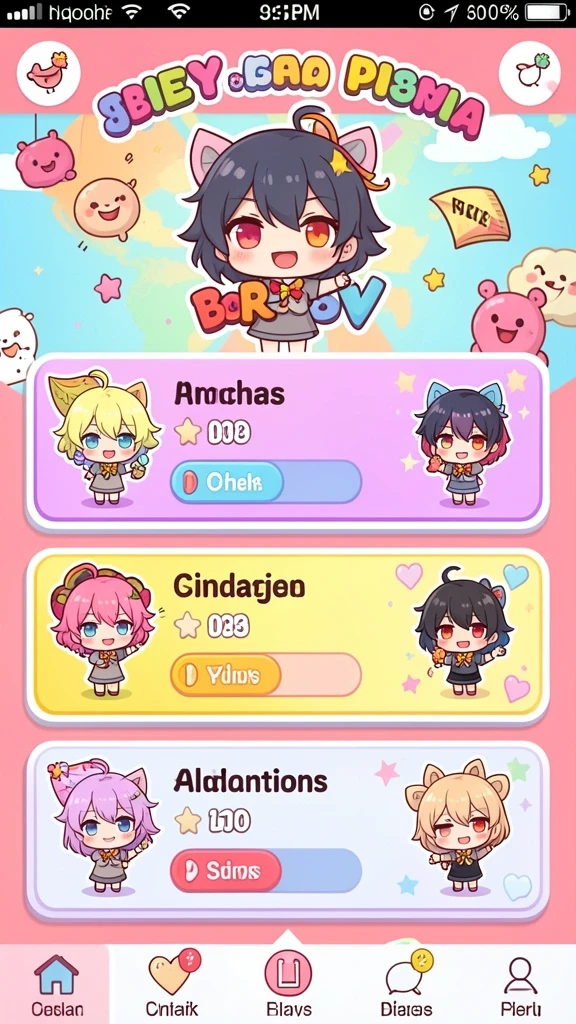
Task: Switch to the Oeslan home tab
Action: pos(57,985)
